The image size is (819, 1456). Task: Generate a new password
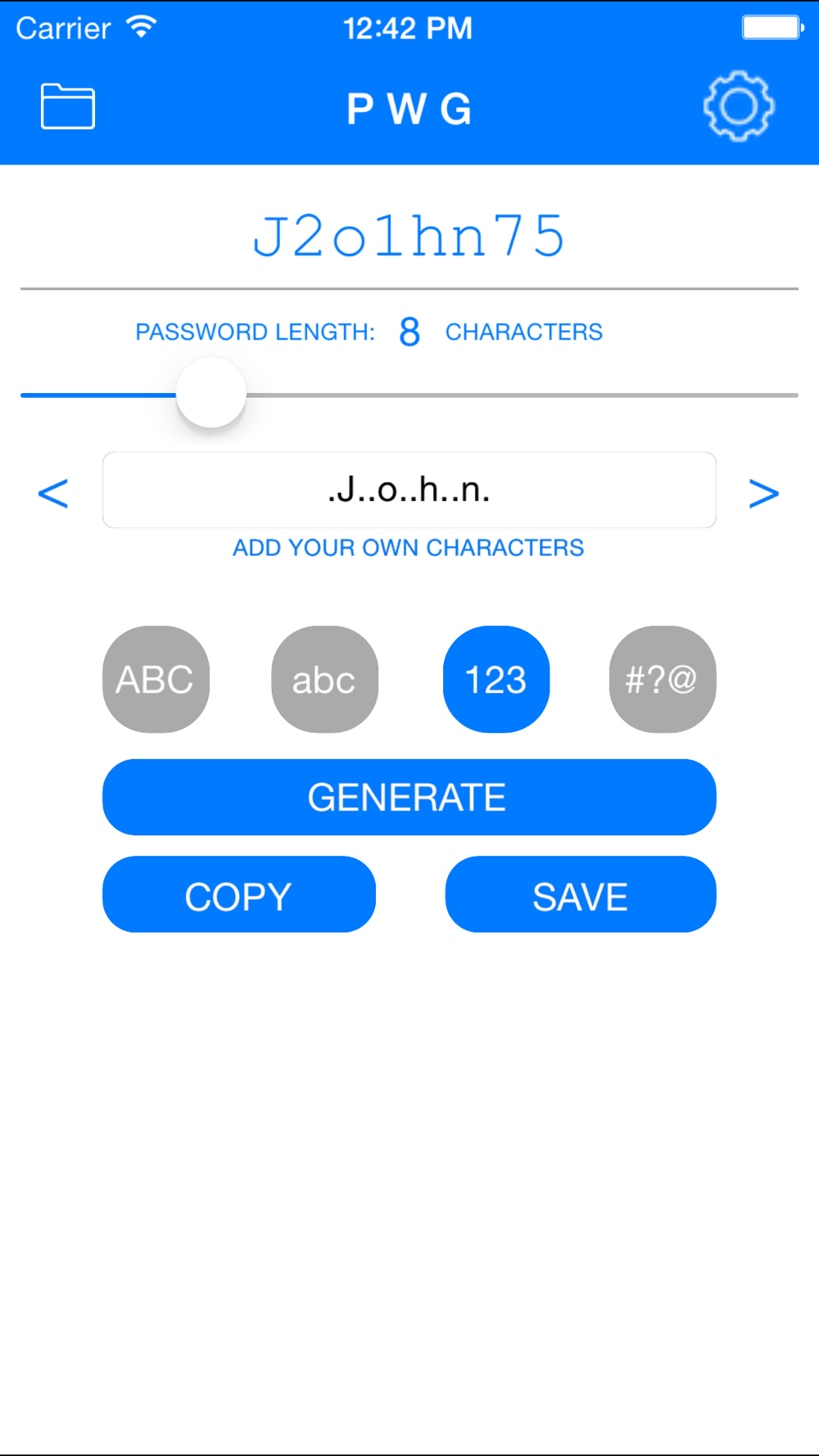(x=409, y=797)
